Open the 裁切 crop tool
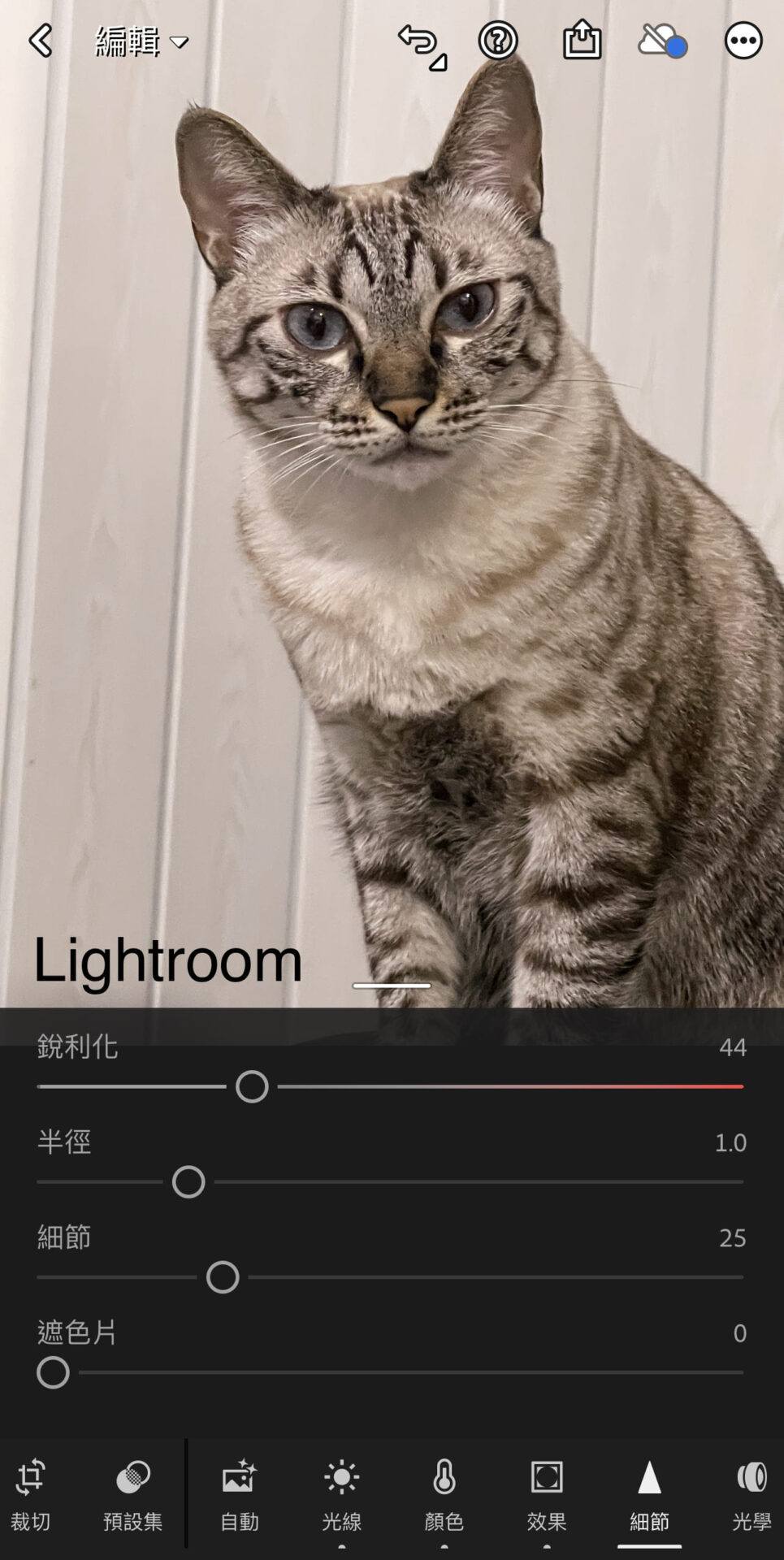 tap(31, 1495)
